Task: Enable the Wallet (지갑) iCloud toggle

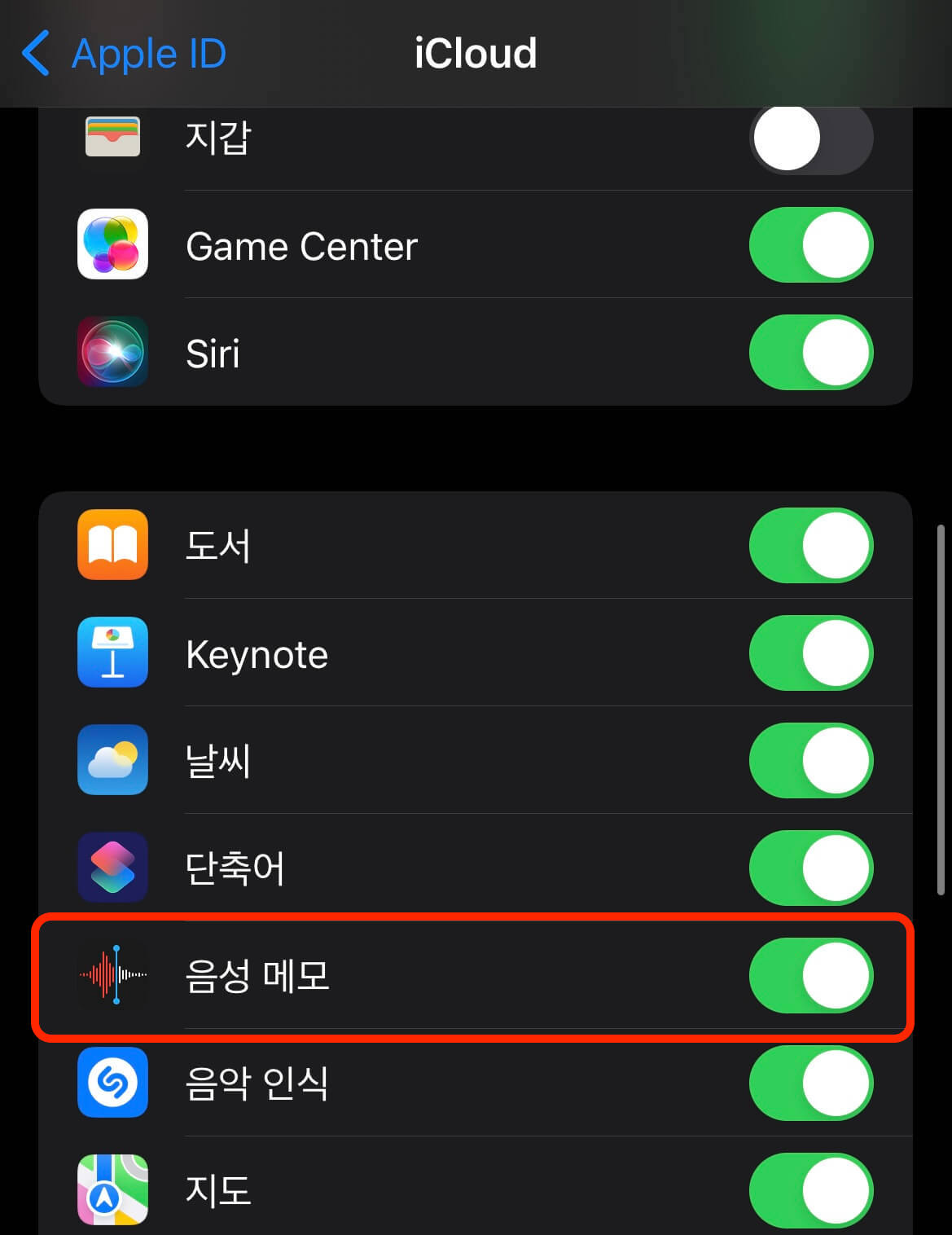Action: click(810, 137)
